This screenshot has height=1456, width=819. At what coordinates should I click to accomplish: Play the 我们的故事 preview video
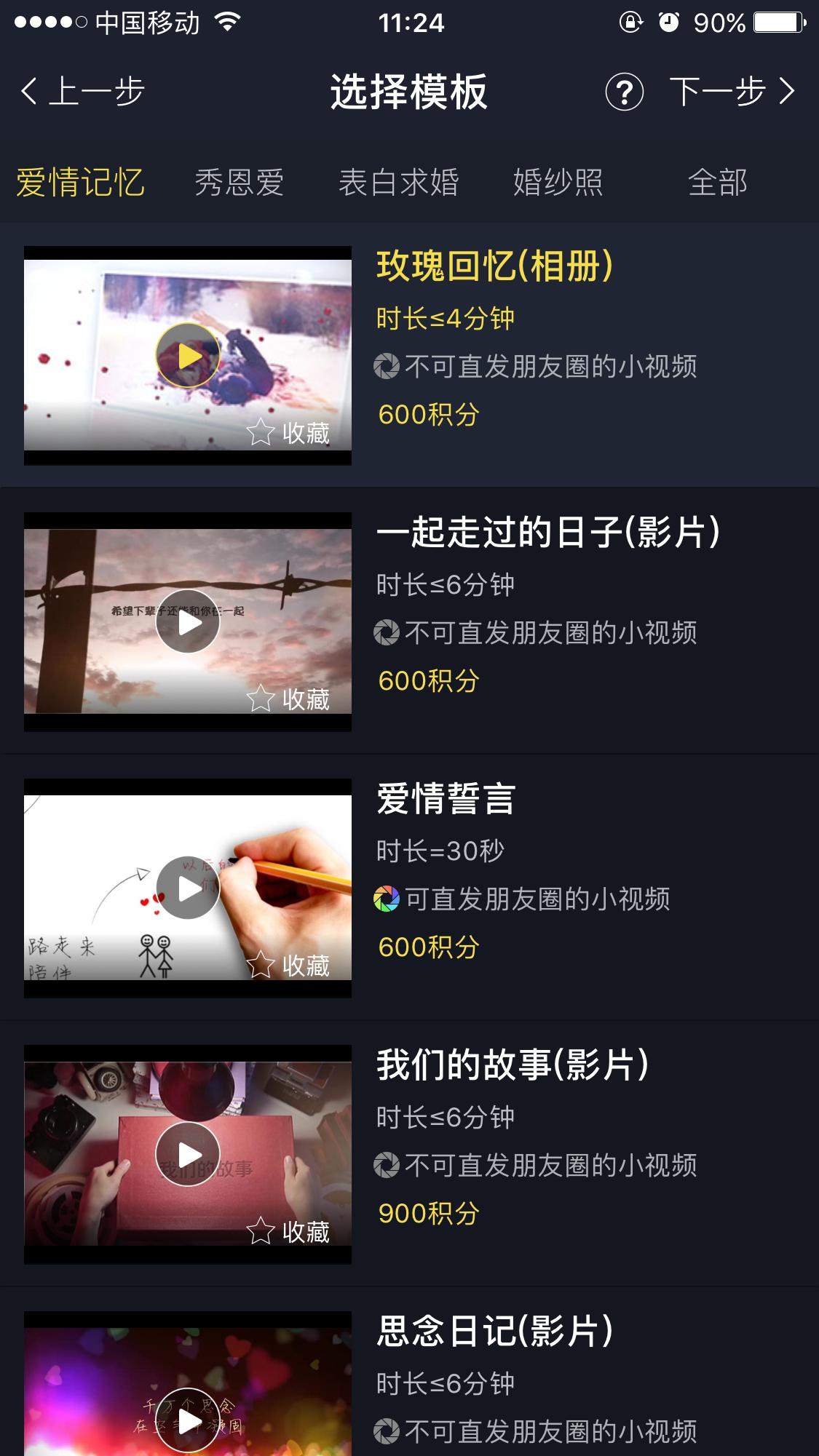(x=188, y=1156)
